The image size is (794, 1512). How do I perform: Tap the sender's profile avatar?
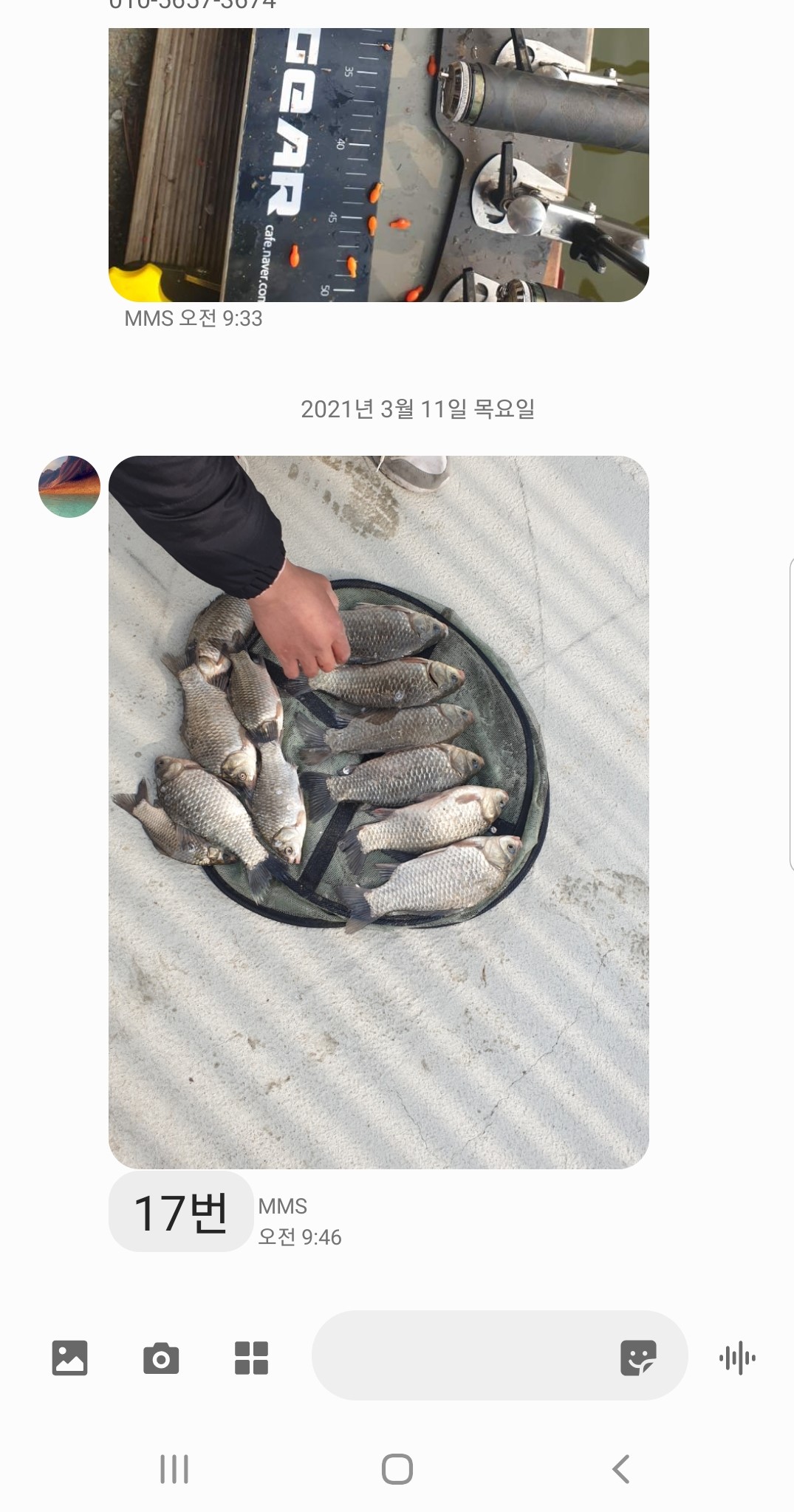click(x=69, y=487)
